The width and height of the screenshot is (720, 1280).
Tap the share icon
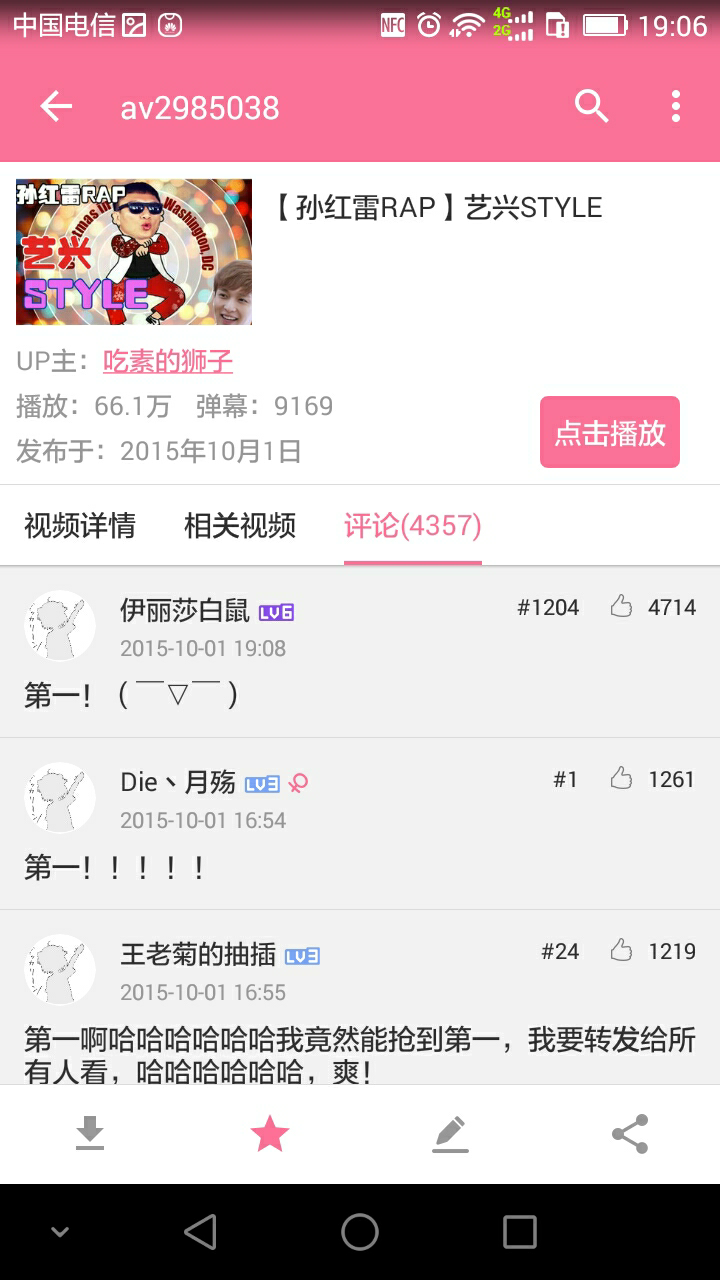pos(630,1135)
